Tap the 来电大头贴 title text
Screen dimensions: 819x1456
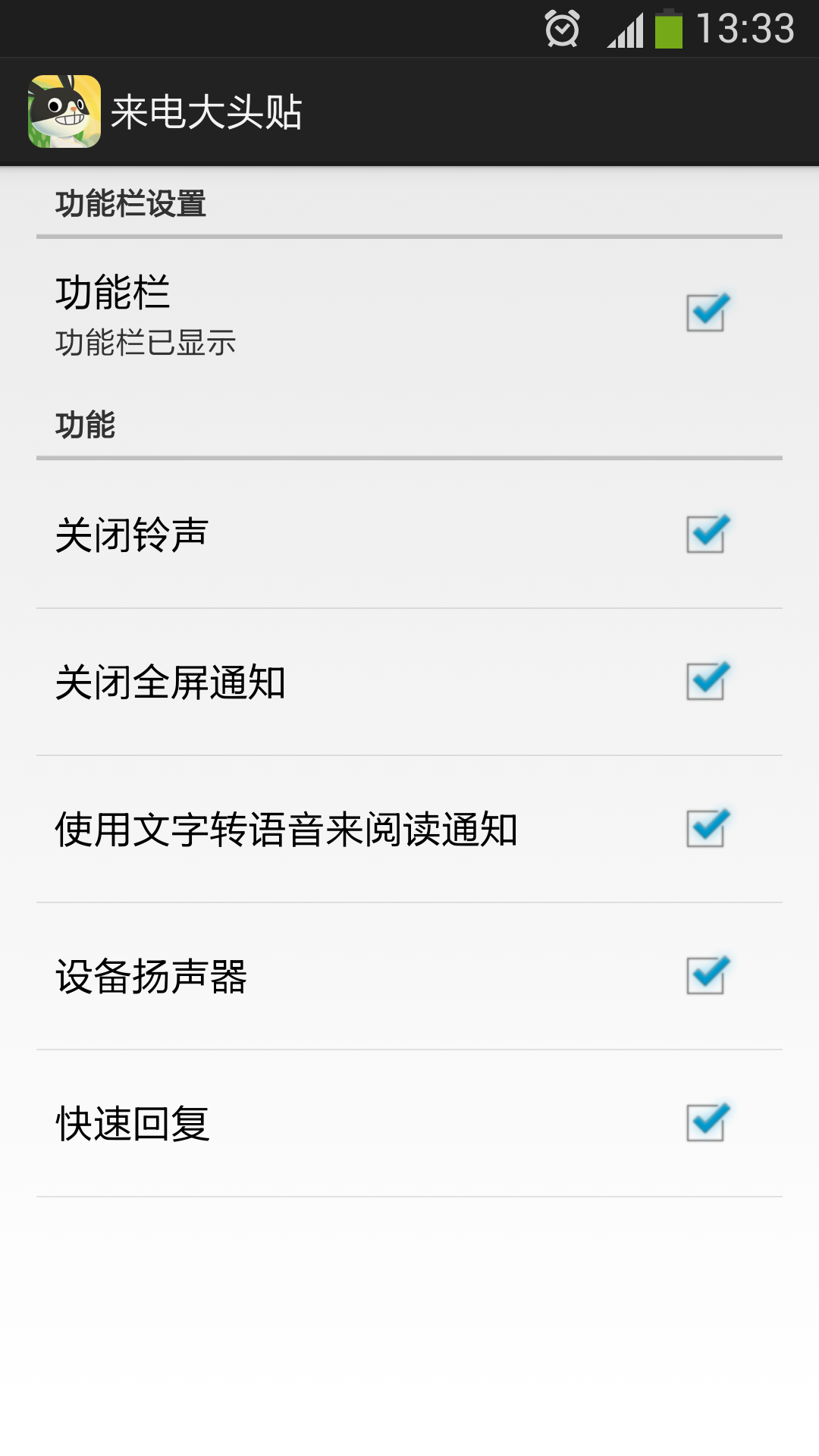point(207,110)
